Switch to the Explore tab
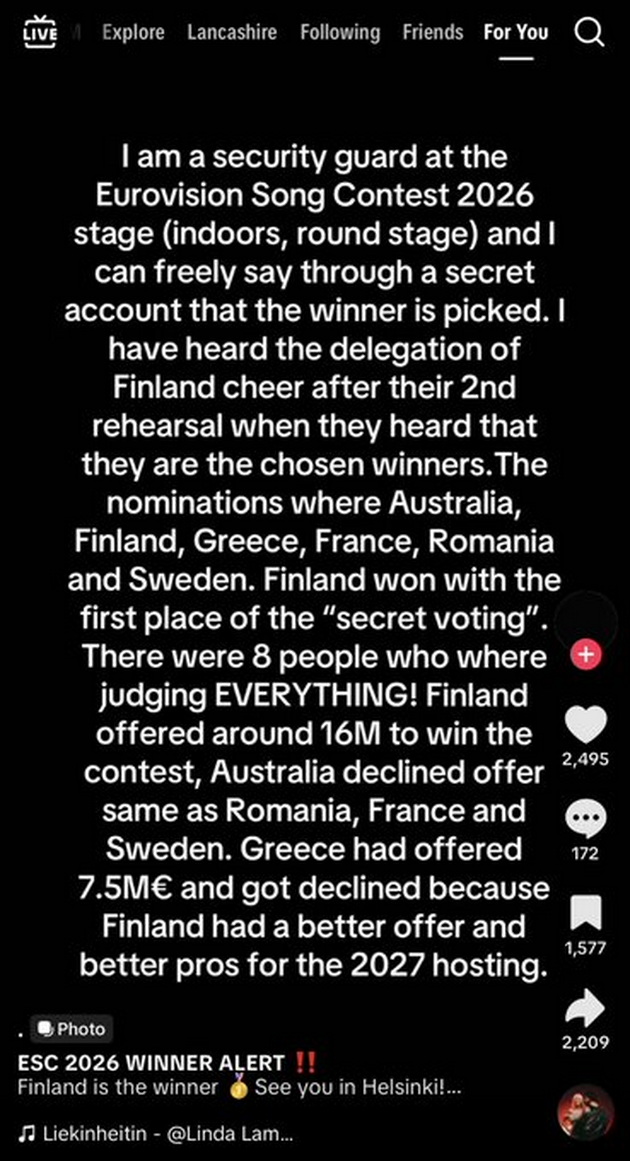This screenshot has height=1161, width=630. pyautogui.click(x=133, y=33)
